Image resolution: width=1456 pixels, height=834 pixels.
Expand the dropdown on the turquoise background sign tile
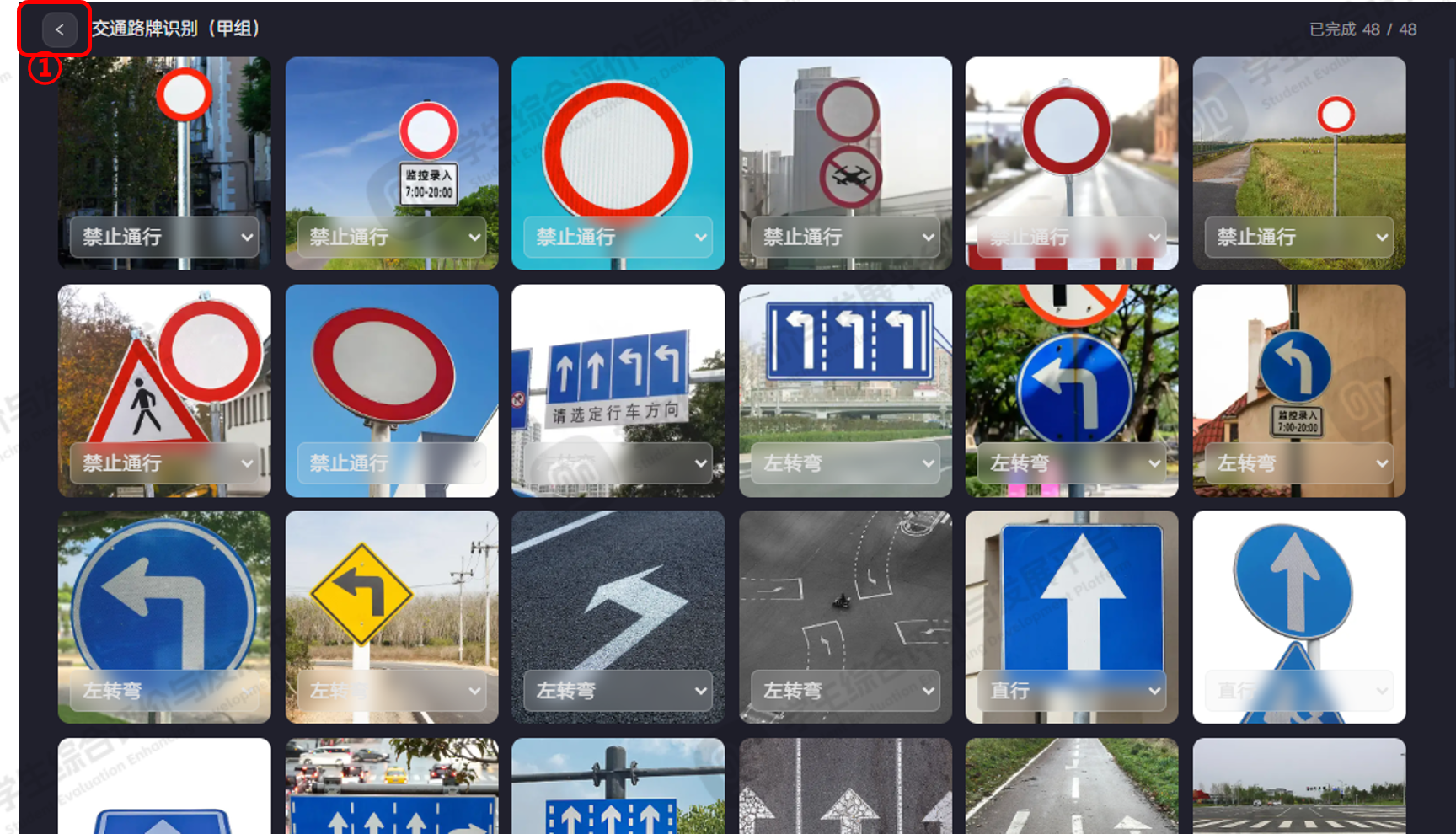(618, 238)
